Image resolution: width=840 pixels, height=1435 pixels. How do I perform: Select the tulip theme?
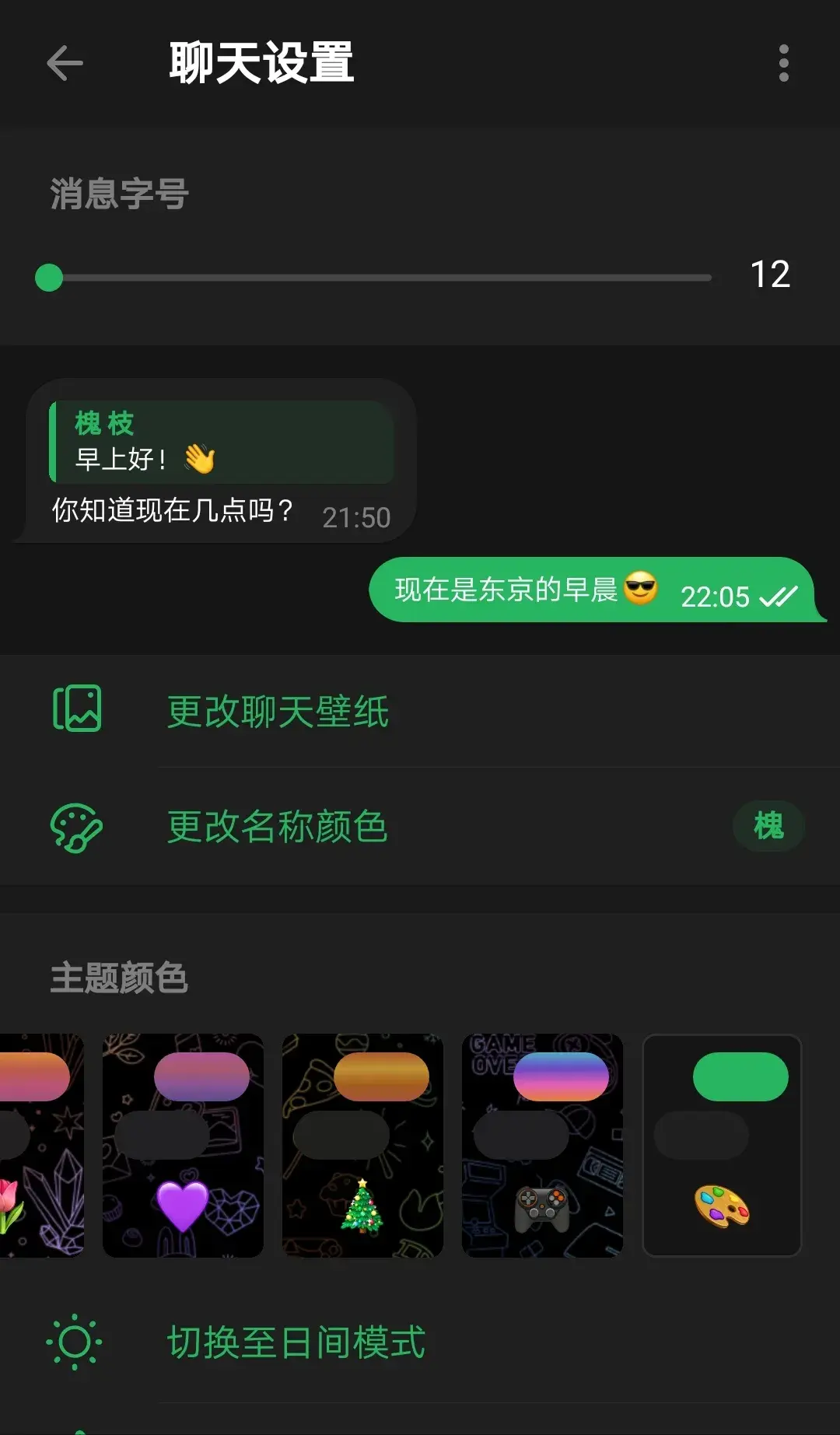(x=39, y=1145)
